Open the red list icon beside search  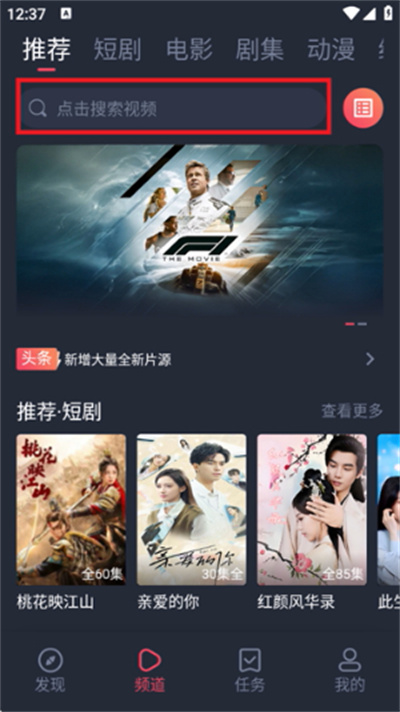(x=363, y=108)
